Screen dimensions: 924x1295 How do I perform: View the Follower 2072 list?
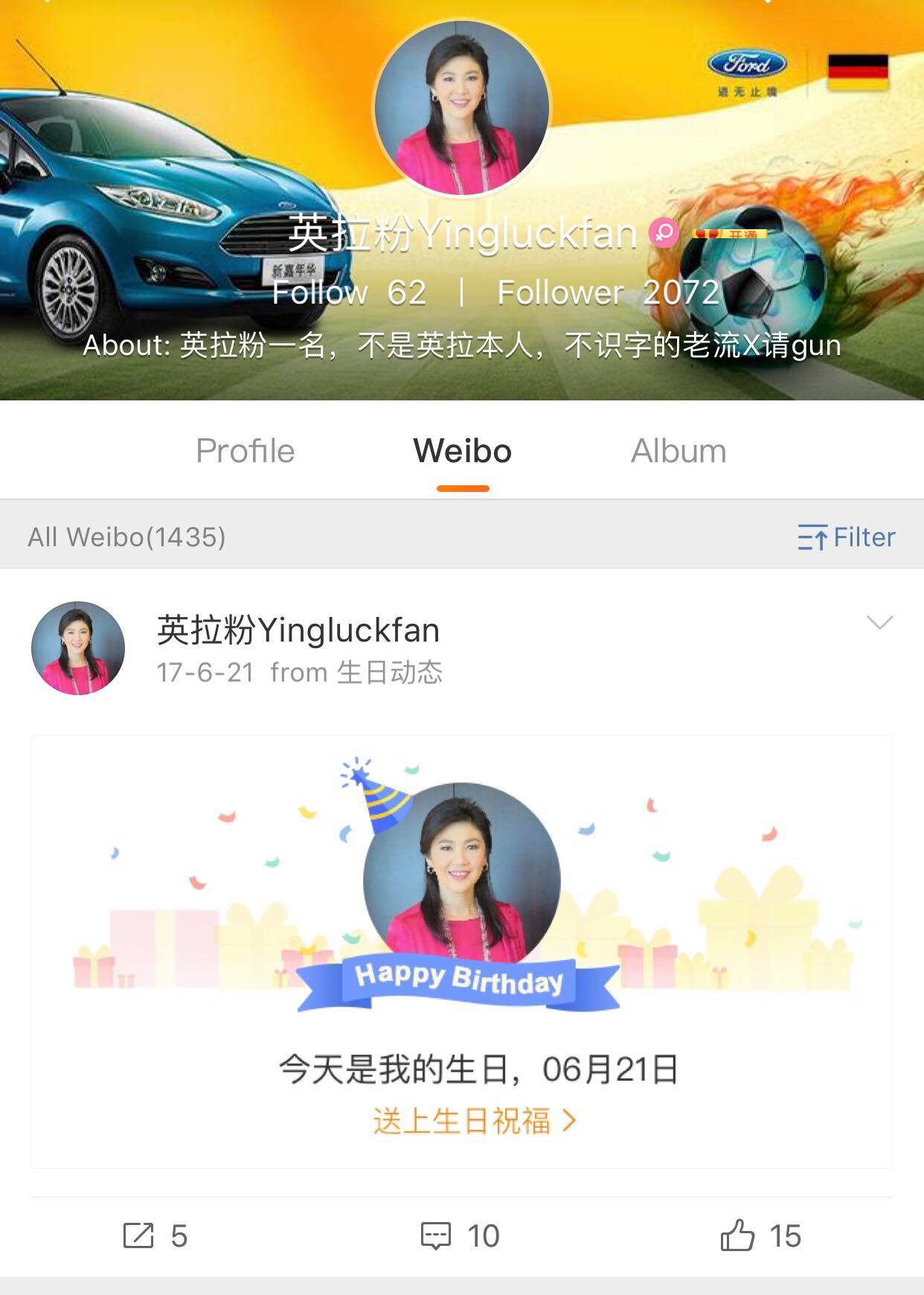point(608,292)
